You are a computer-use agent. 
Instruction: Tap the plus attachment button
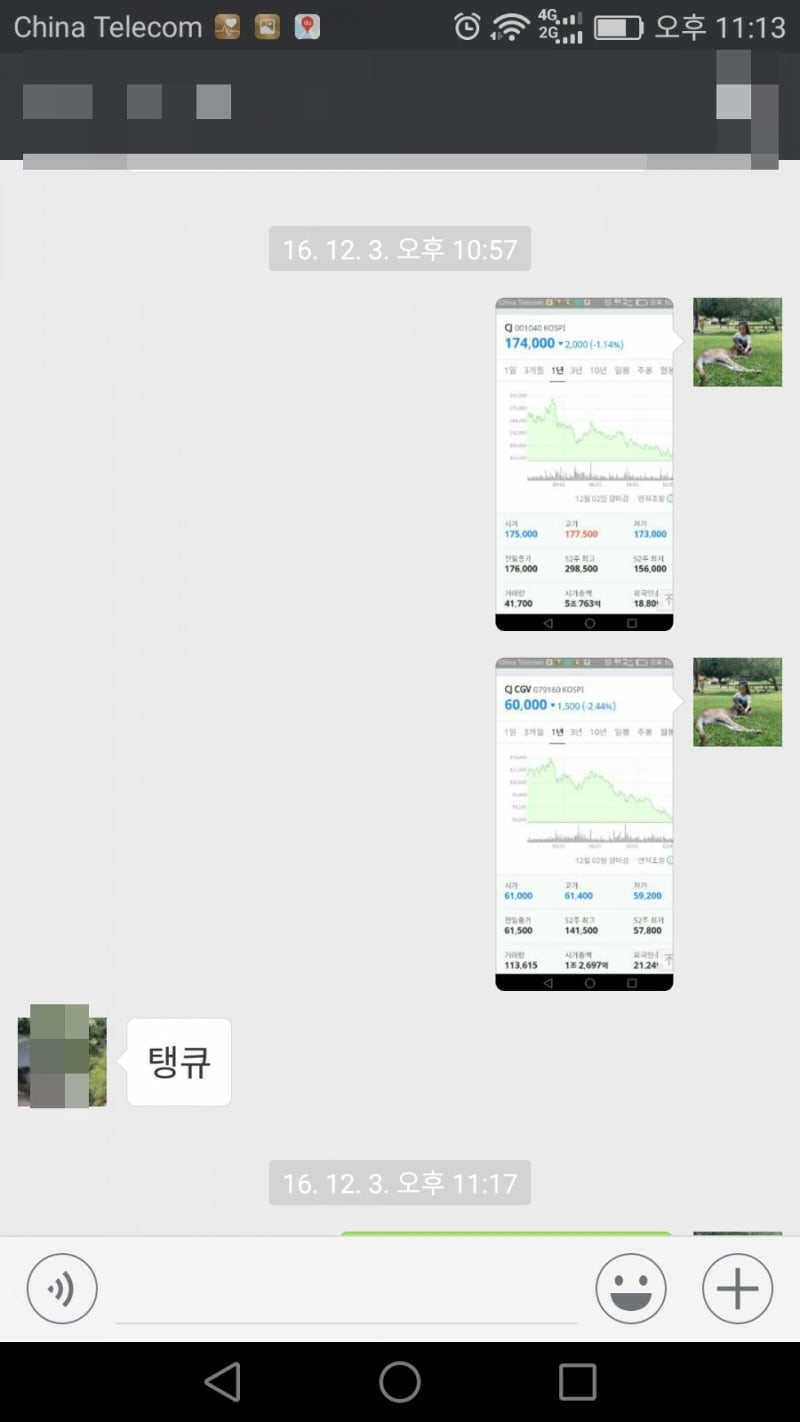[x=736, y=1288]
